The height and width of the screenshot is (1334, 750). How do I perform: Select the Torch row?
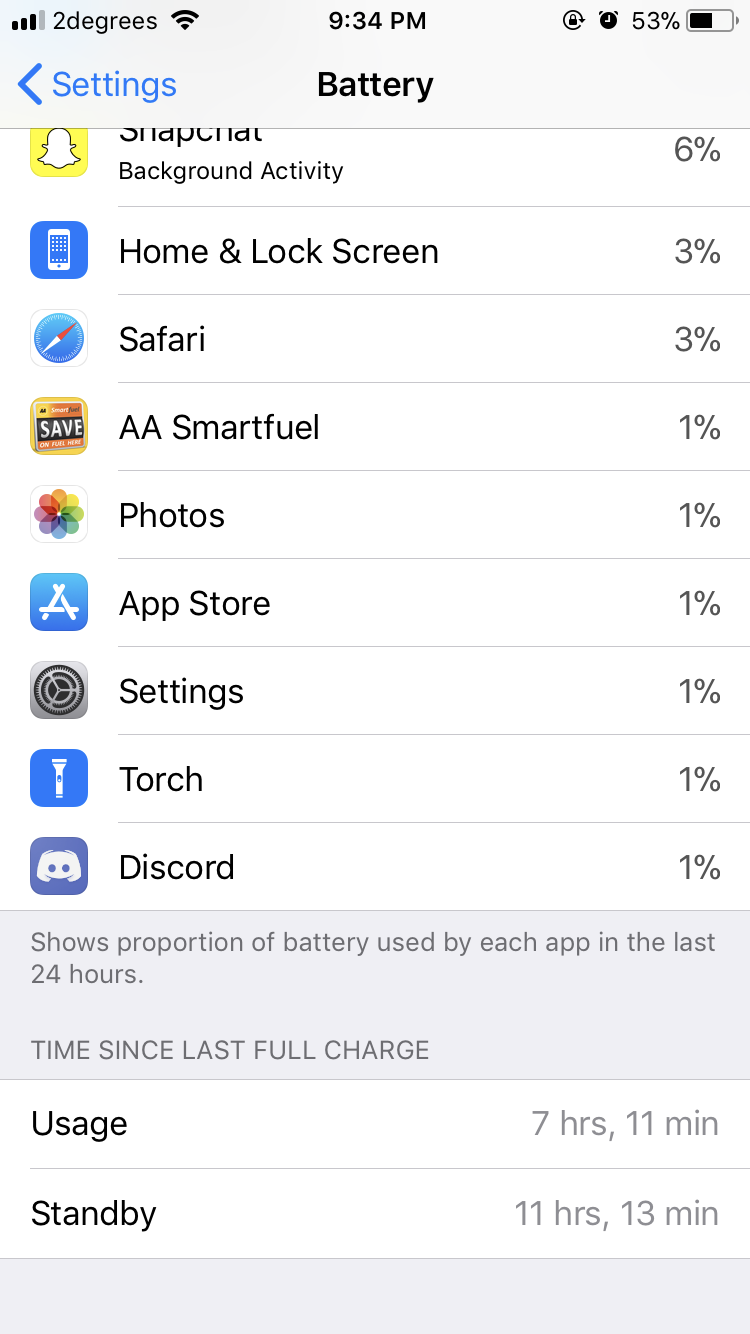coord(375,779)
